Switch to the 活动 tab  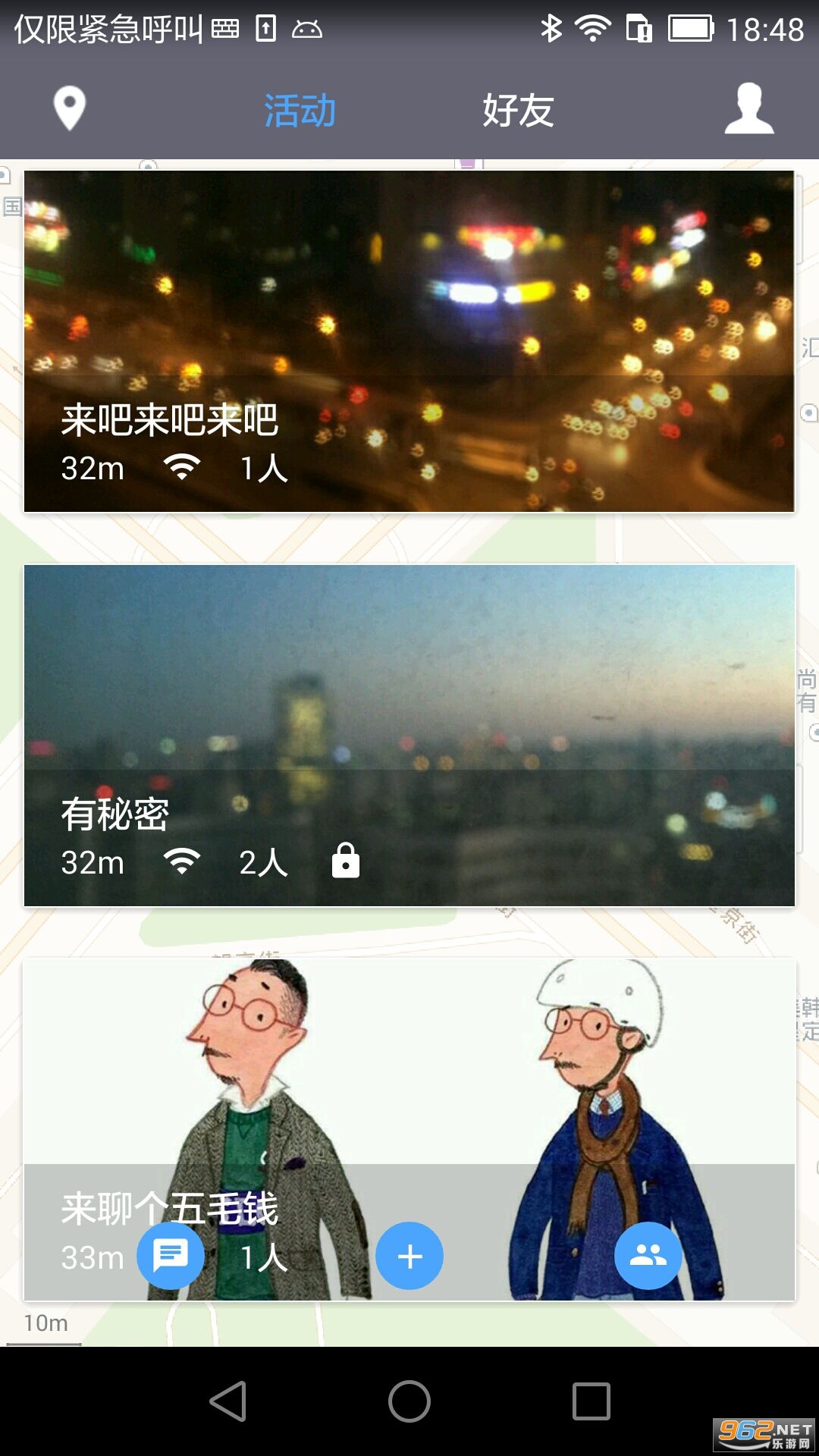click(x=300, y=111)
